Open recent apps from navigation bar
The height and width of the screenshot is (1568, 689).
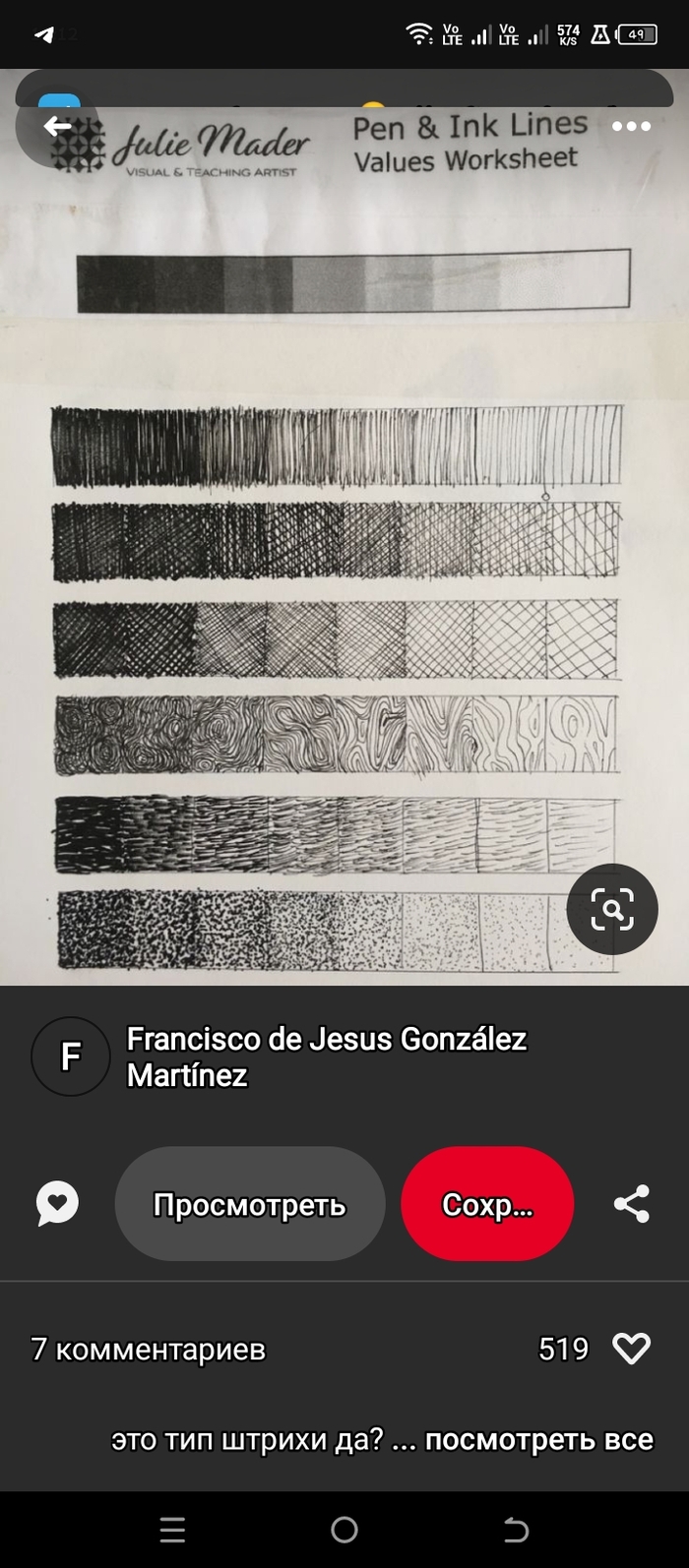(172, 1530)
